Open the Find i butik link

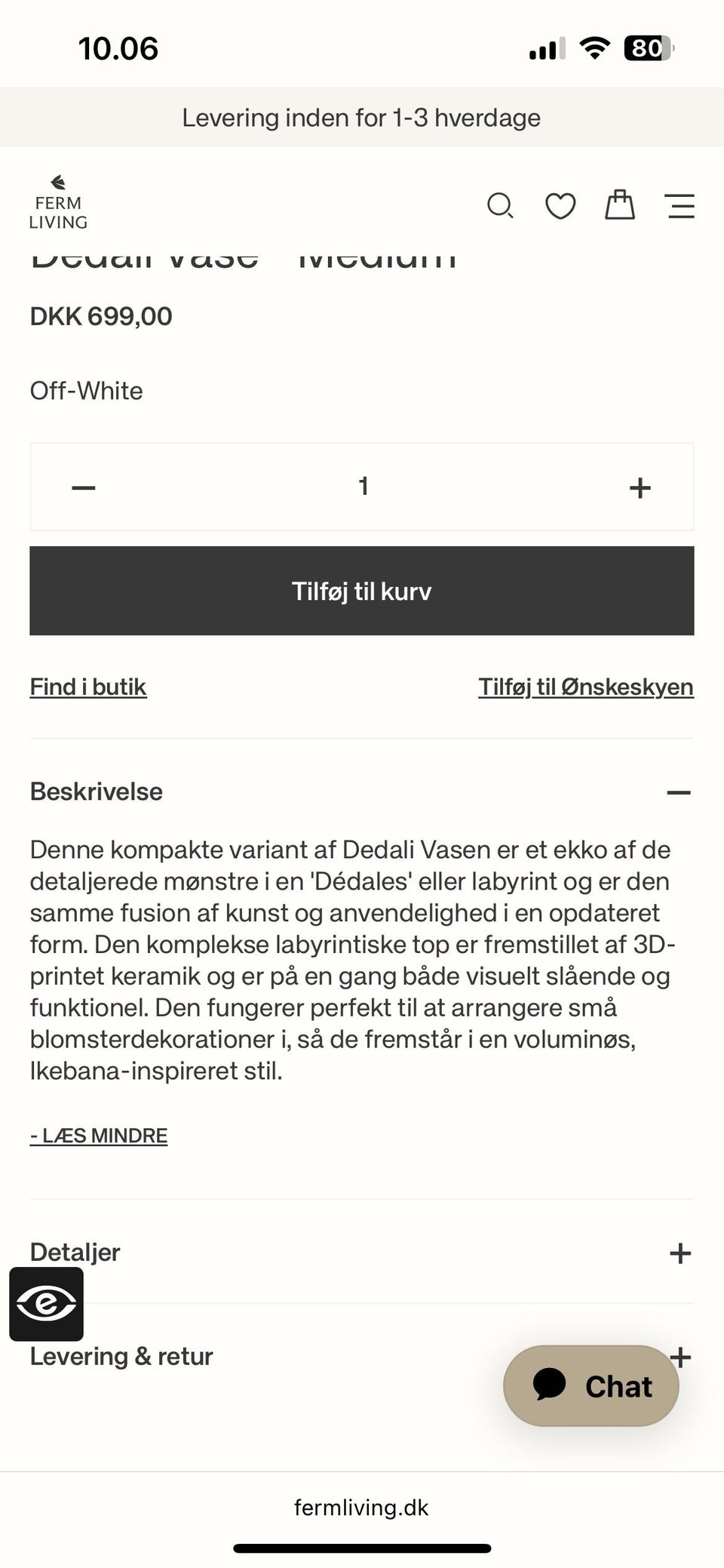click(87, 687)
